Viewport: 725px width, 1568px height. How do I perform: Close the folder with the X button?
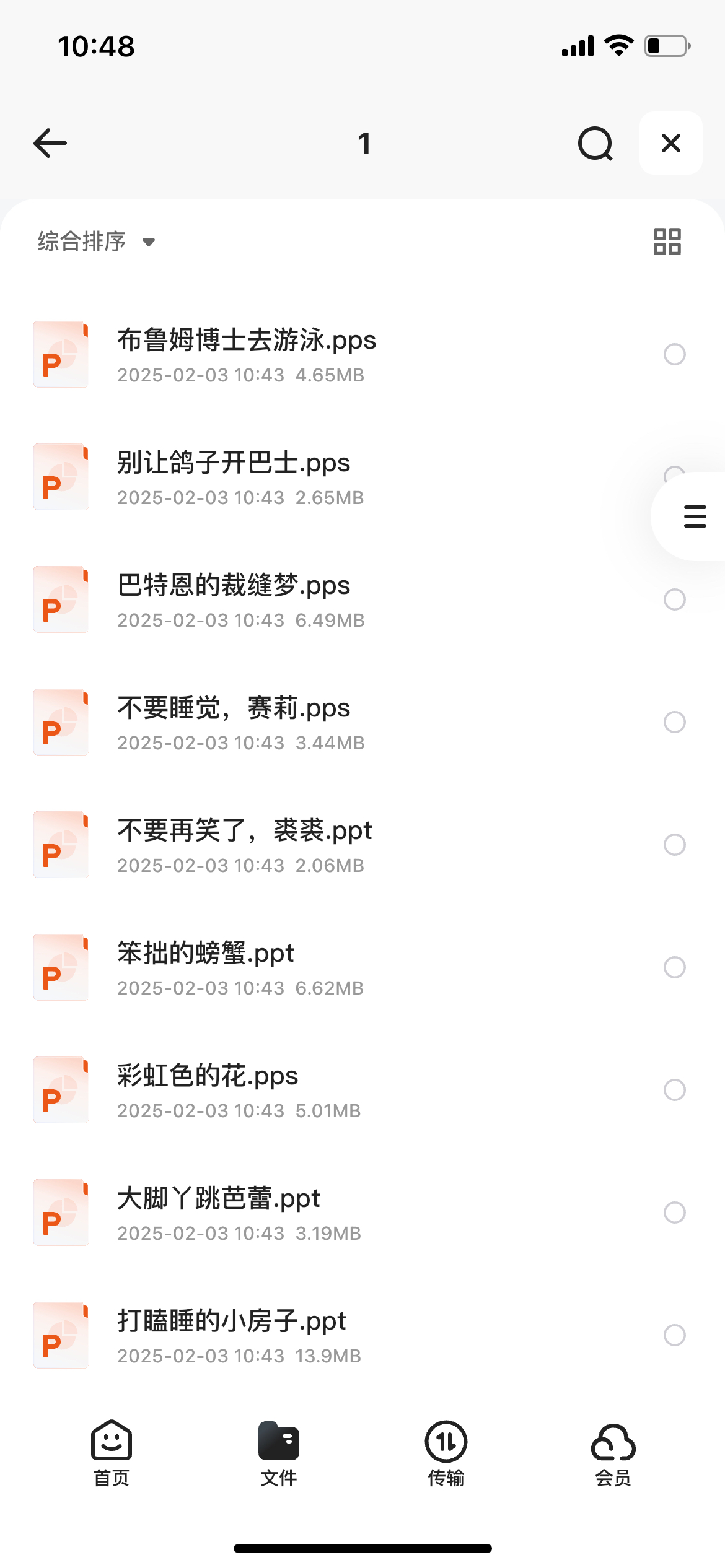tap(671, 143)
